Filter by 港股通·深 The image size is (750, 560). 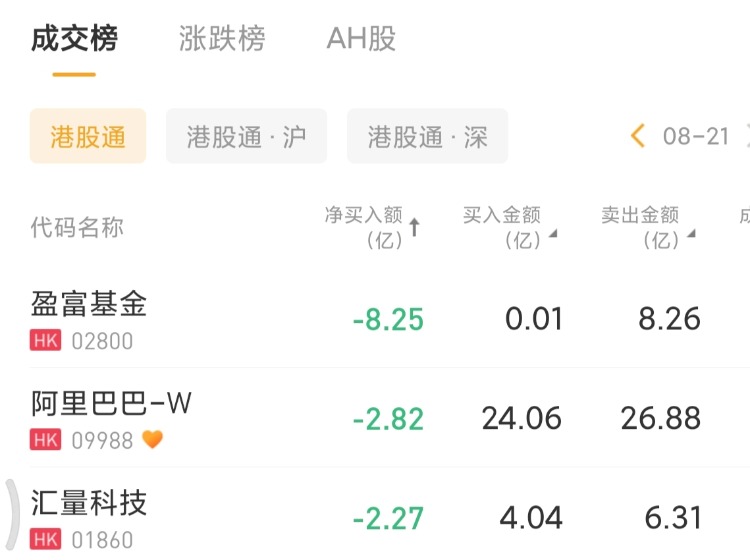(427, 136)
